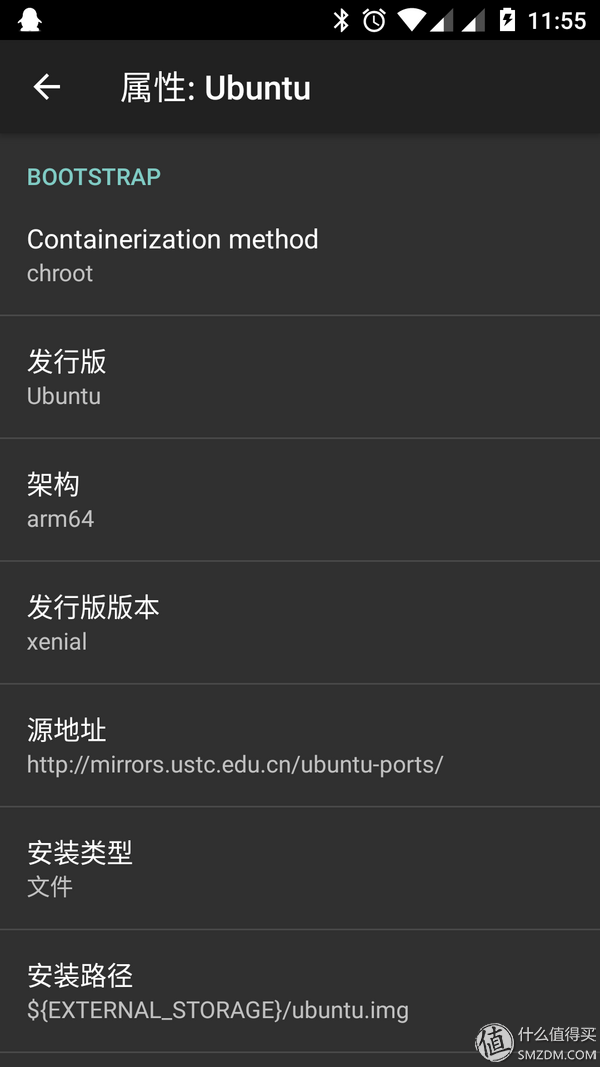Edit the 安装路径 install path
Viewport: 600px width, 1067px height.
[x=300, y=991]
